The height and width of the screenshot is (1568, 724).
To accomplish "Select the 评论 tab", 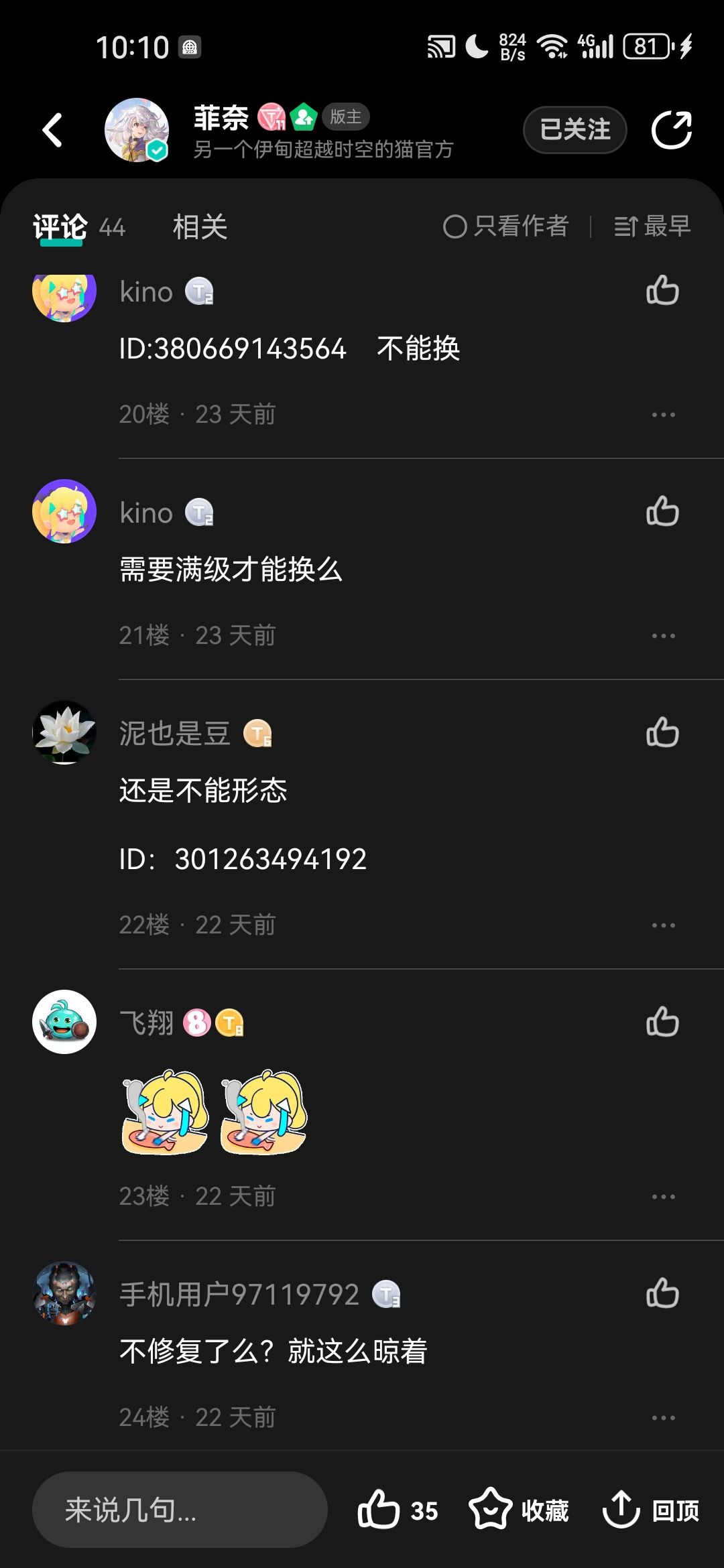I will 60,228.
